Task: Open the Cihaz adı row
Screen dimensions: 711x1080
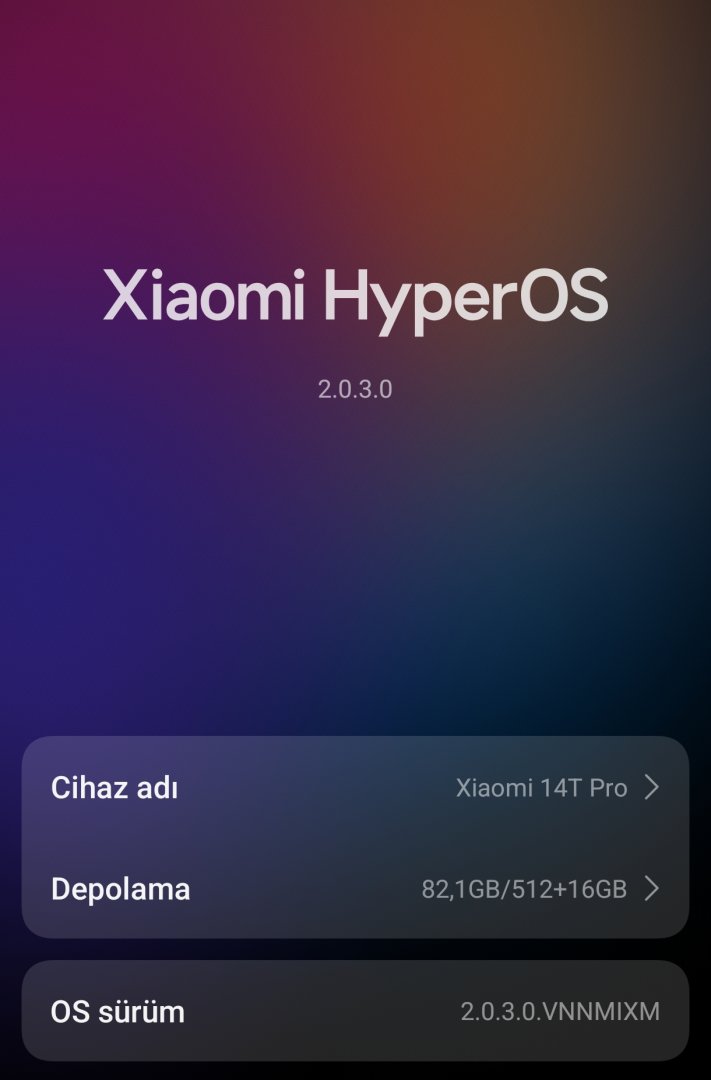Action: [x=355, y=788]
